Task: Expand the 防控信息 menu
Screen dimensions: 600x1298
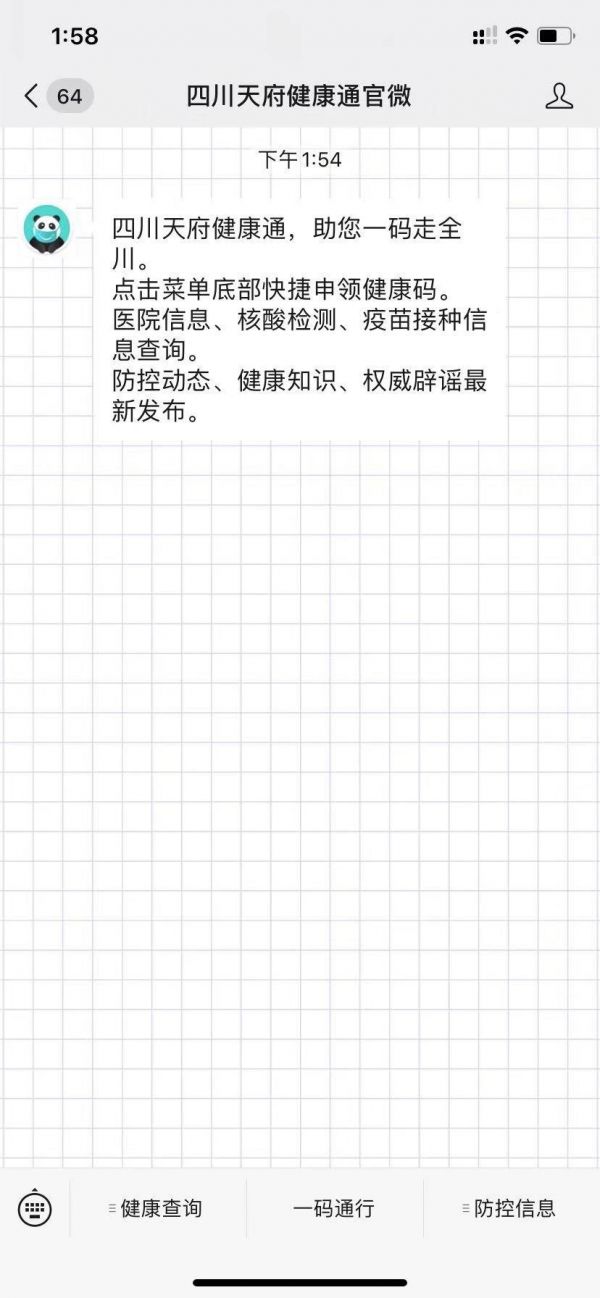Action: [511, 1208]
